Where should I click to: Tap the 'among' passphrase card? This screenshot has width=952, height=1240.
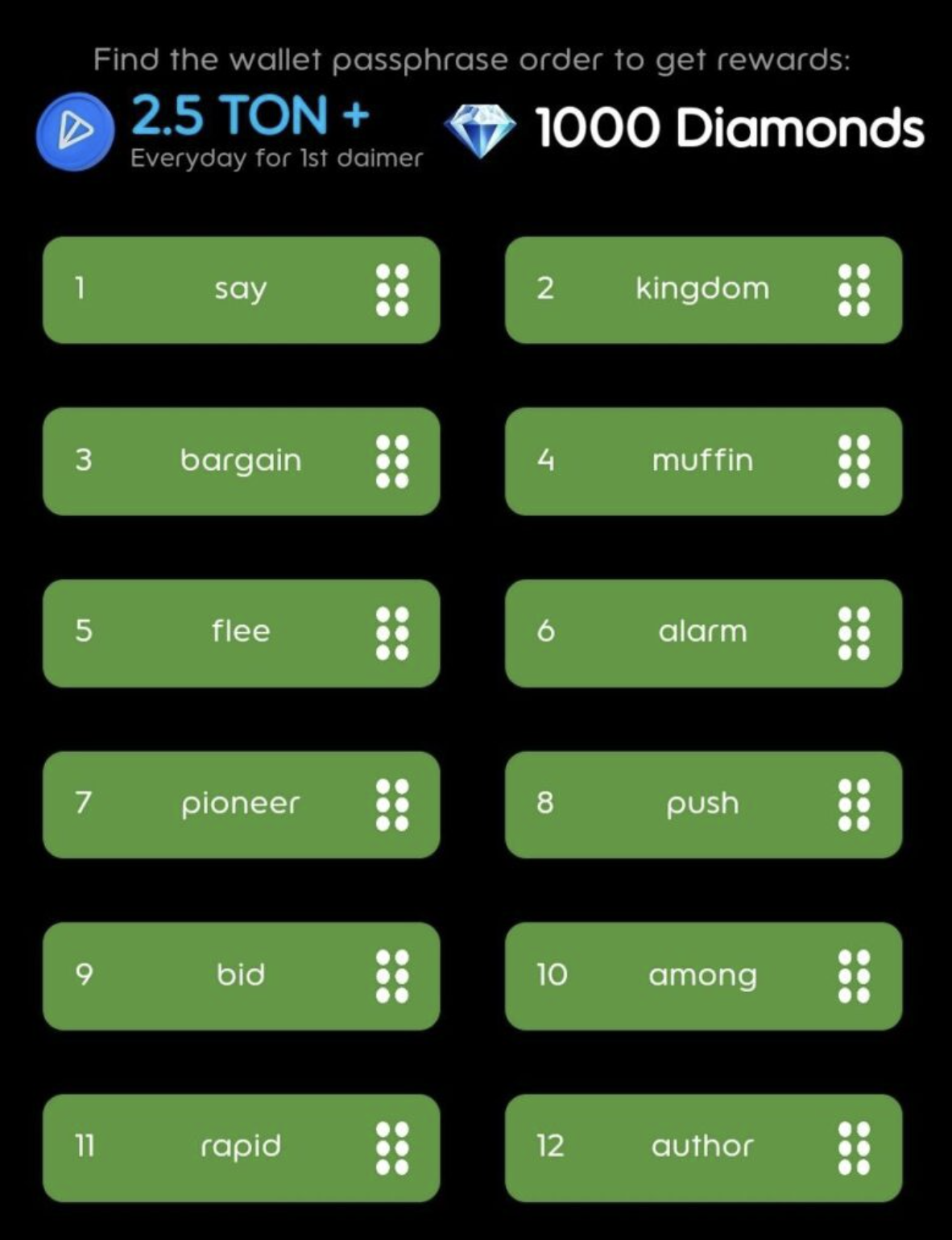pyautogui.click(x=702, y=976)
